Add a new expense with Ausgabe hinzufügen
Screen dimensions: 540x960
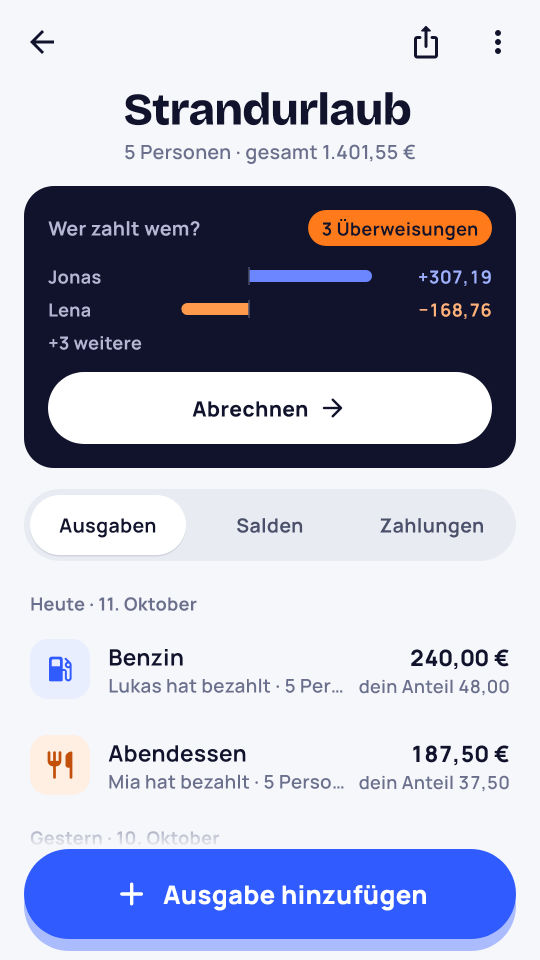pos(270,894)
